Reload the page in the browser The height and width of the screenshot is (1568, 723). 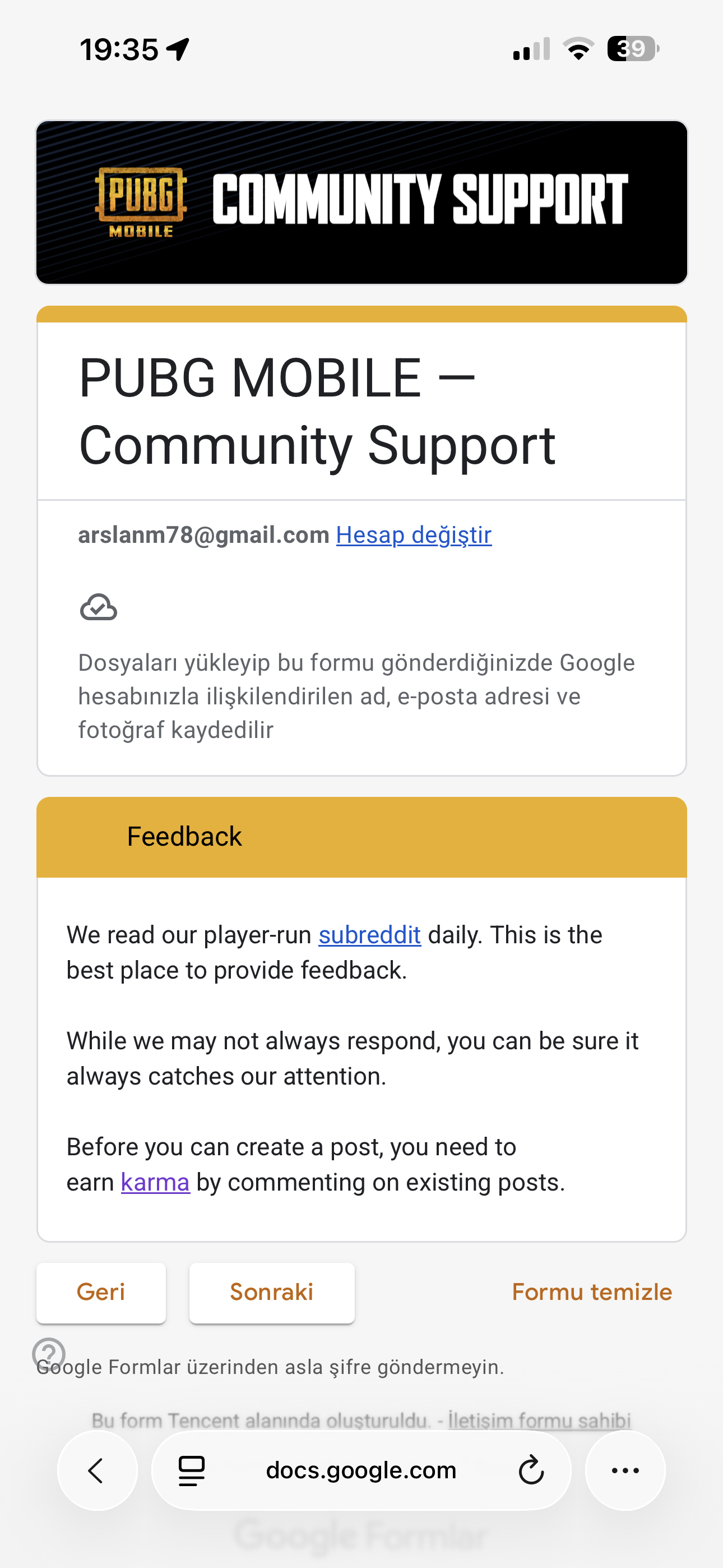tap(531, 1470)
